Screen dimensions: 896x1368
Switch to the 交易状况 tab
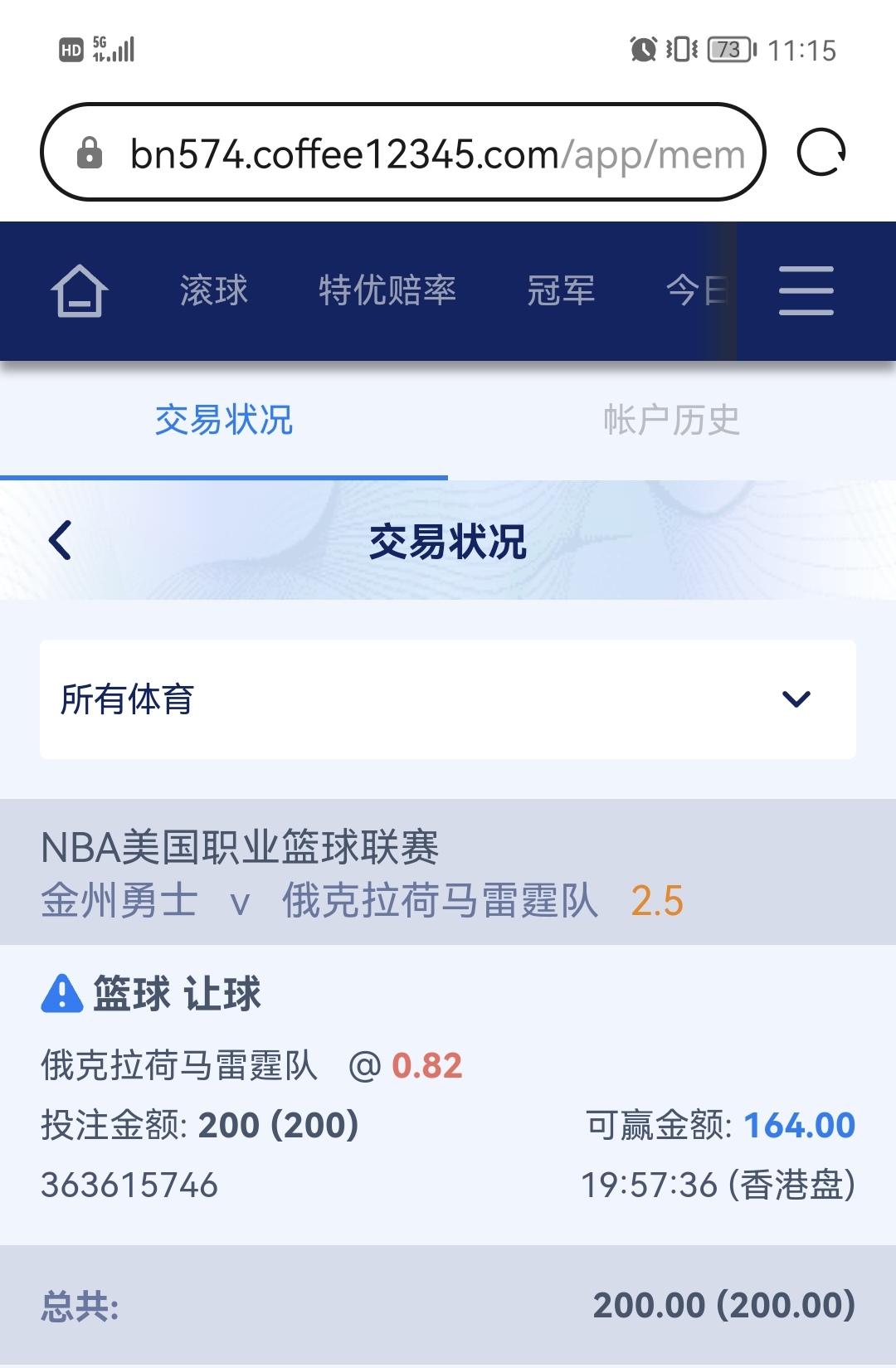point(224,421)
